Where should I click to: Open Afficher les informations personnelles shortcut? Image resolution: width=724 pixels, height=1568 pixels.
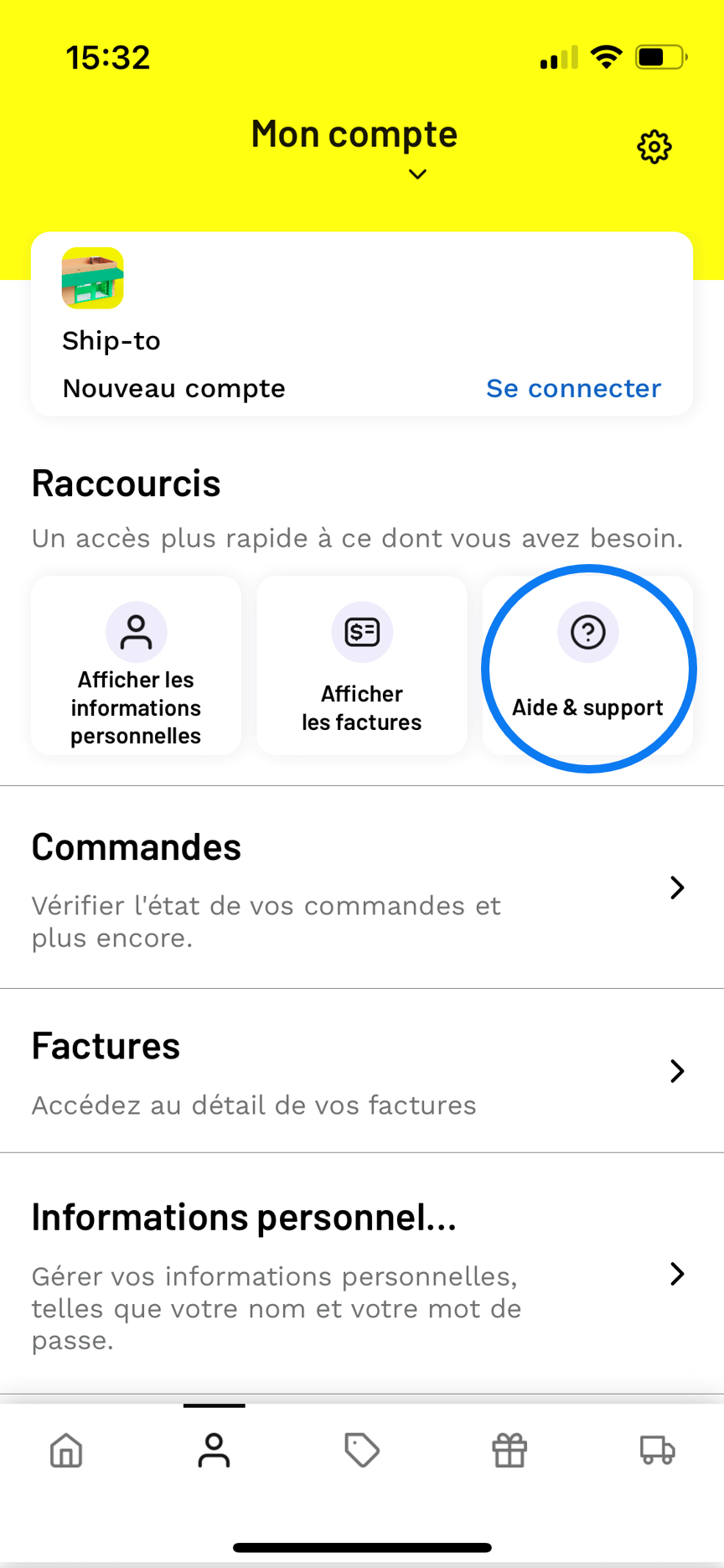136,666
